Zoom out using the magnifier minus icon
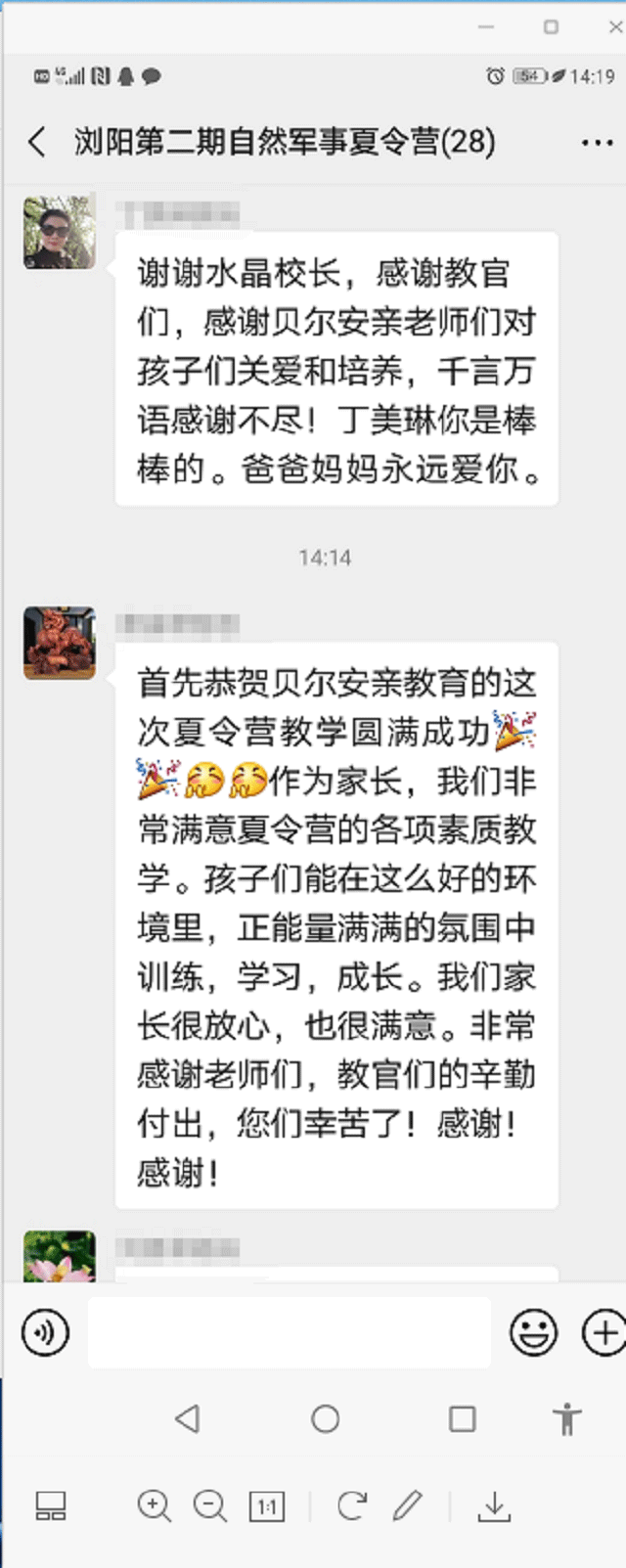Viewport: 626px width, 1568px height. point(209,1506)
